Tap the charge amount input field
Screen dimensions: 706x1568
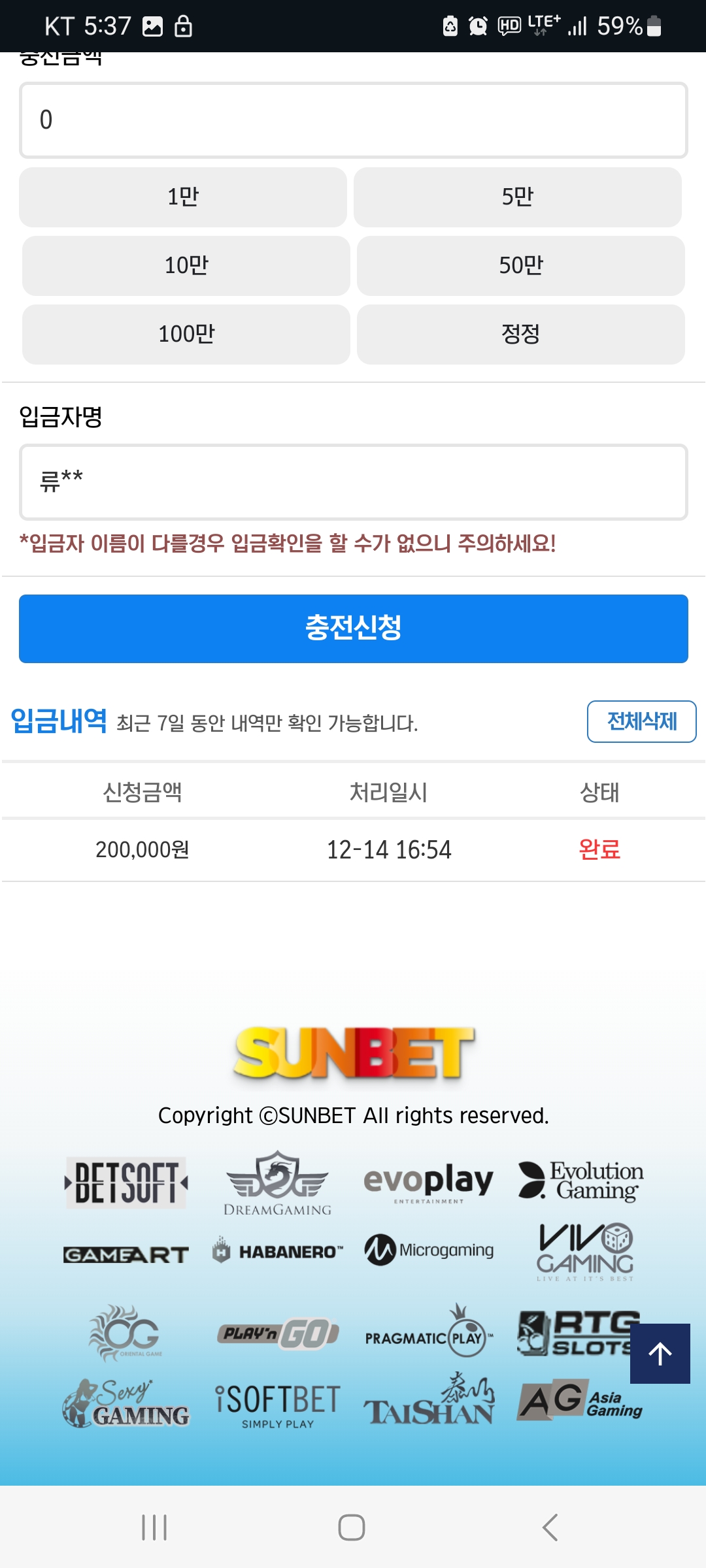(353, 120)
